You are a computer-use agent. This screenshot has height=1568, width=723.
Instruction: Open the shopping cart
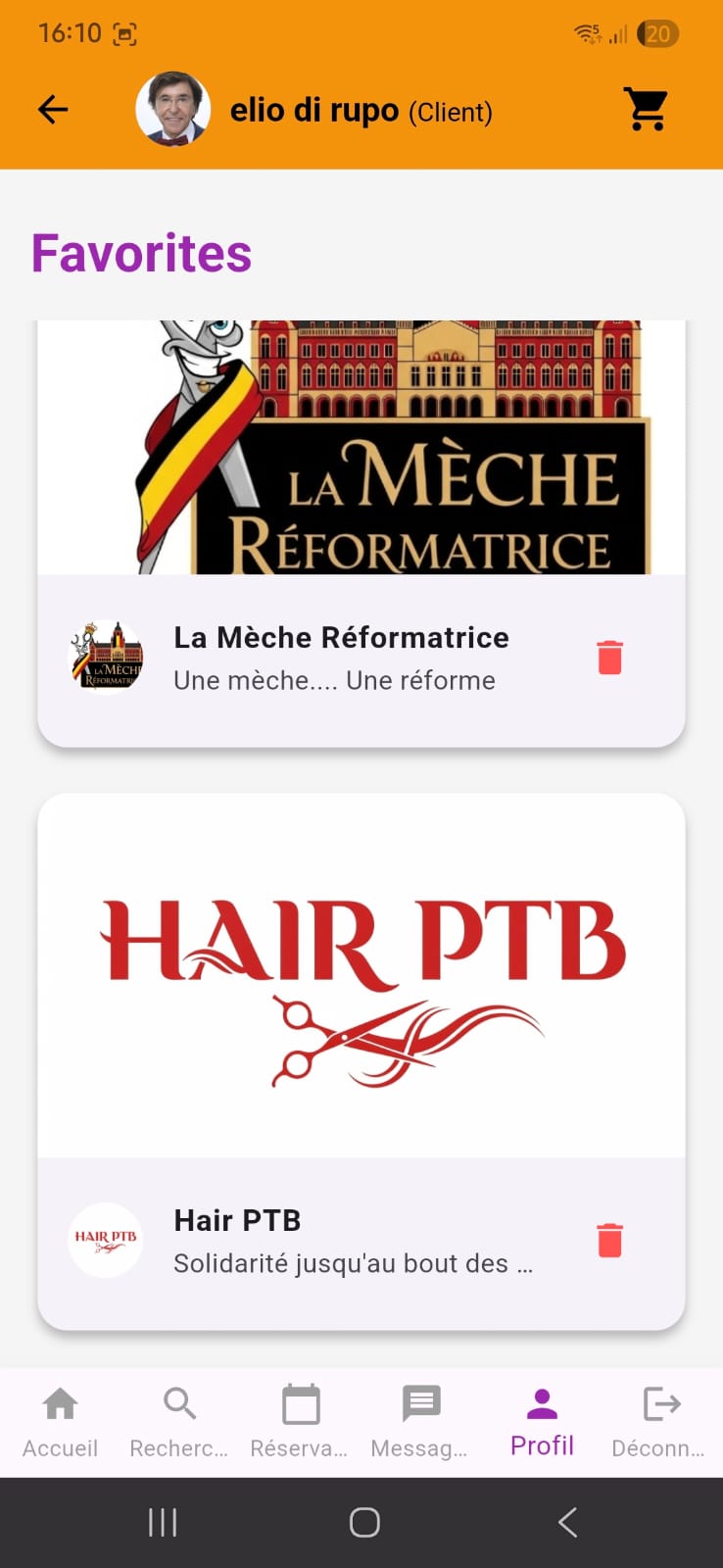point(647,110)
